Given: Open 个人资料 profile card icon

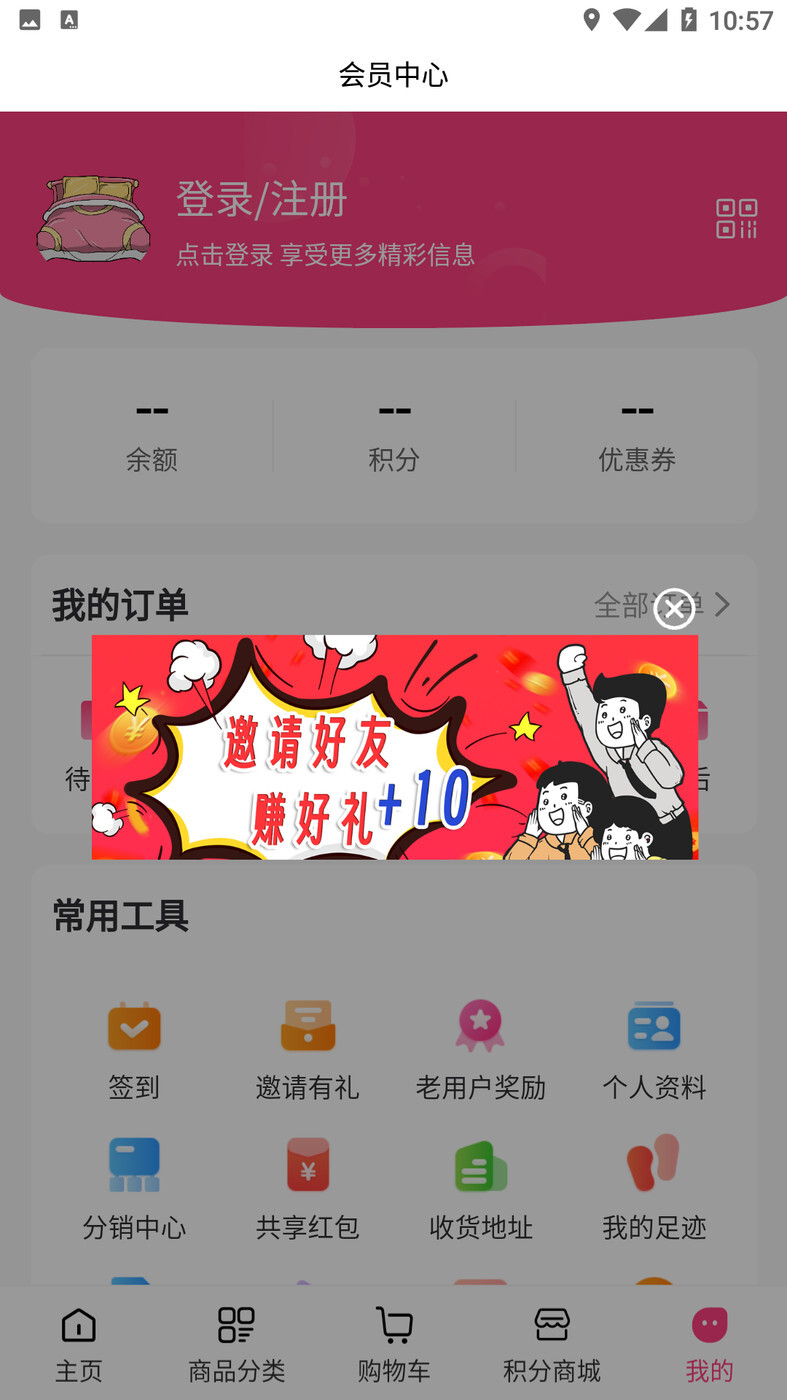Looking at the screenshot, I should [x=653, y=1026].
